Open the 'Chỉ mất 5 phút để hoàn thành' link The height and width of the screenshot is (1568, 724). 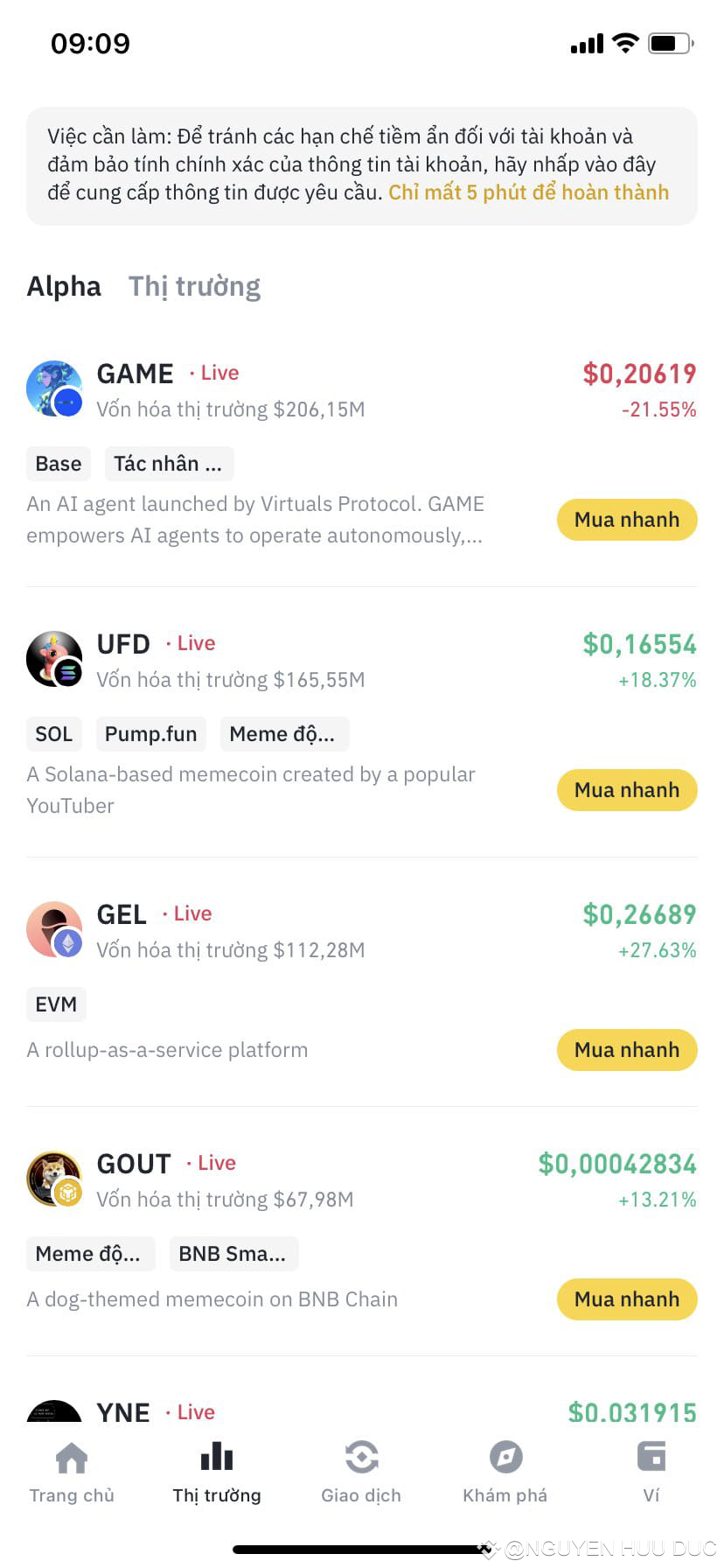click(x=527, y=192)
